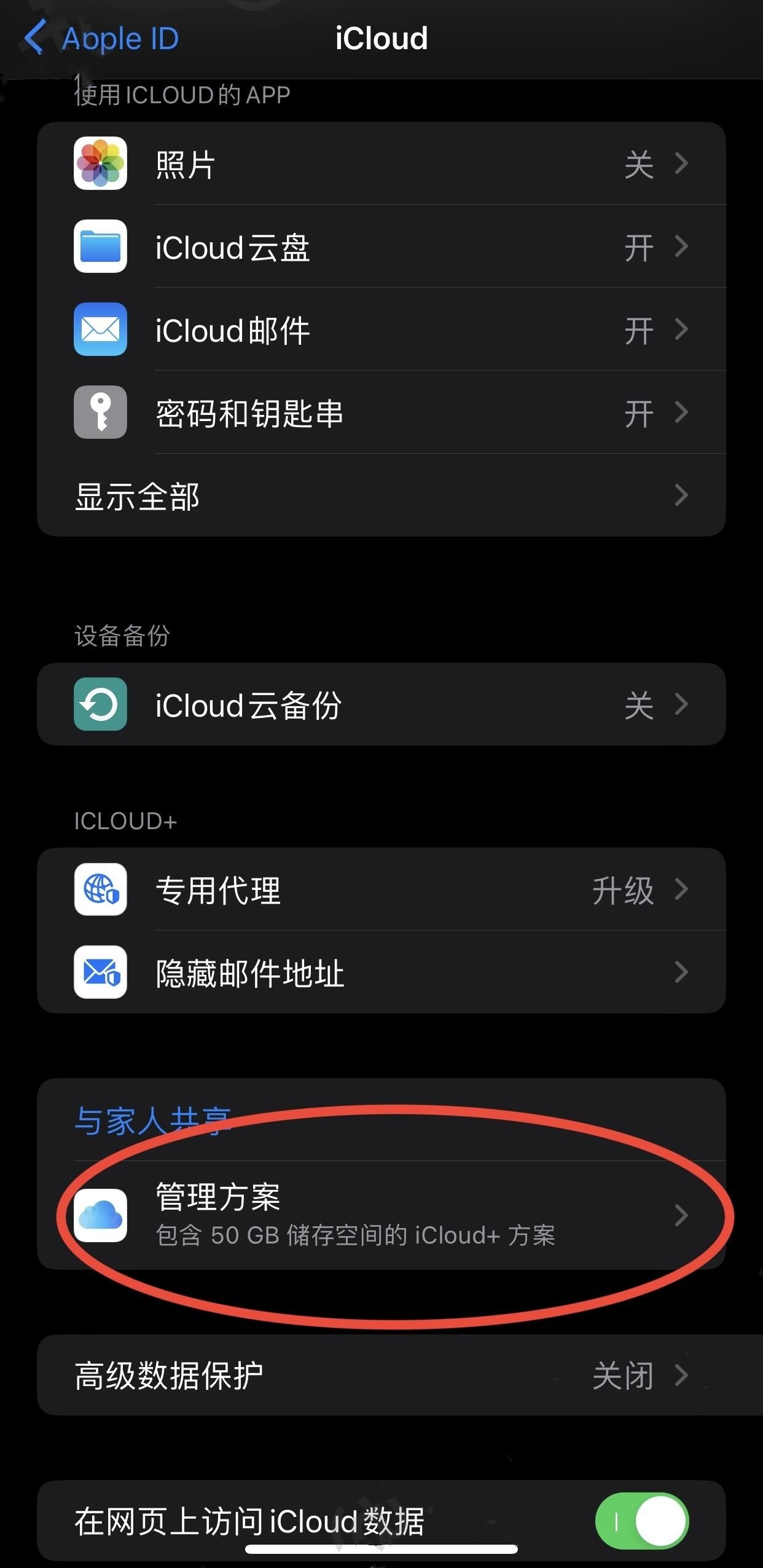Select the 高级数据保护 settings entry
This screenshot has height=1568, width=763.
pos(381,1376)
